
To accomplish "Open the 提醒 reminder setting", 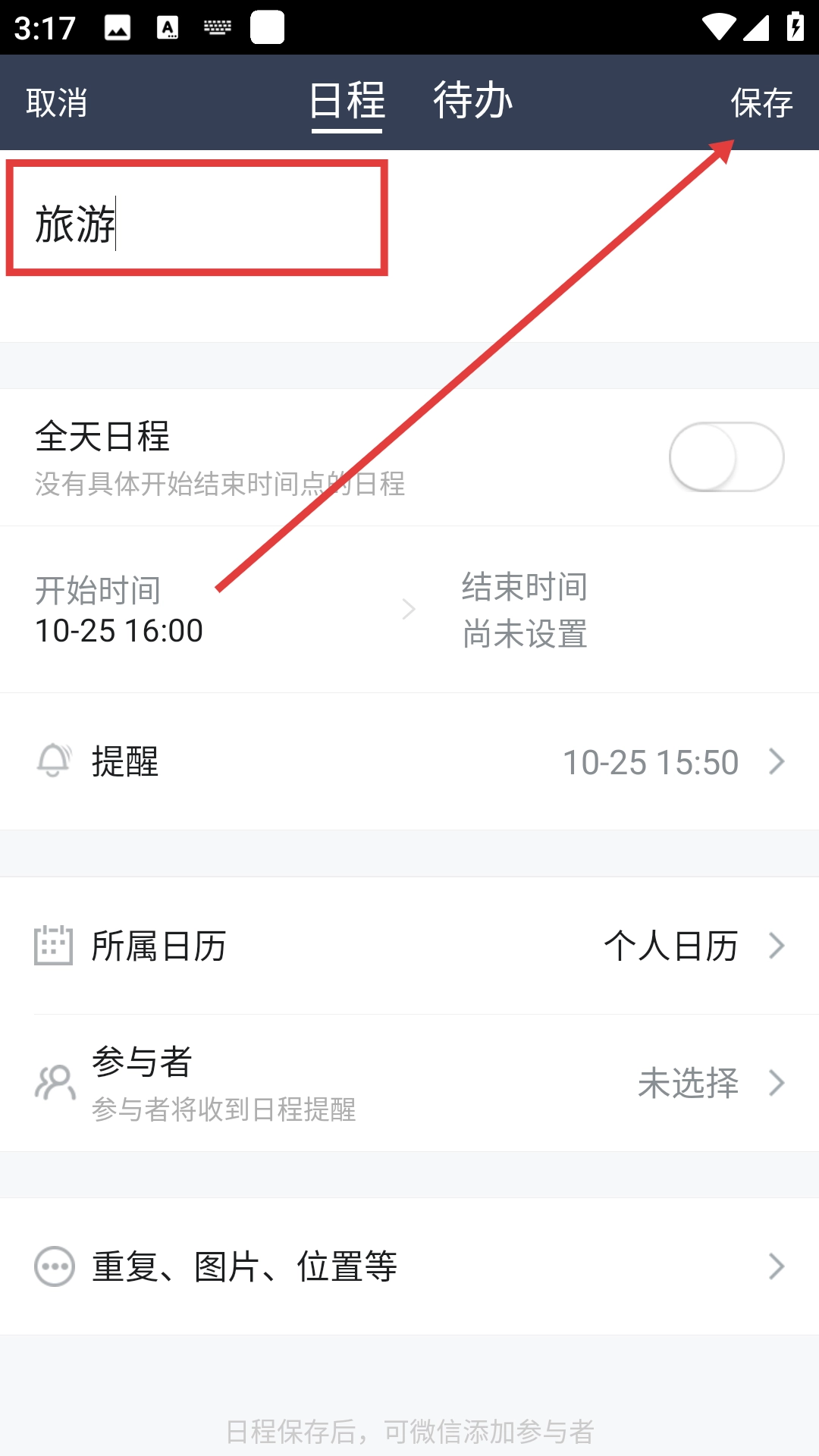I will 409,761.
